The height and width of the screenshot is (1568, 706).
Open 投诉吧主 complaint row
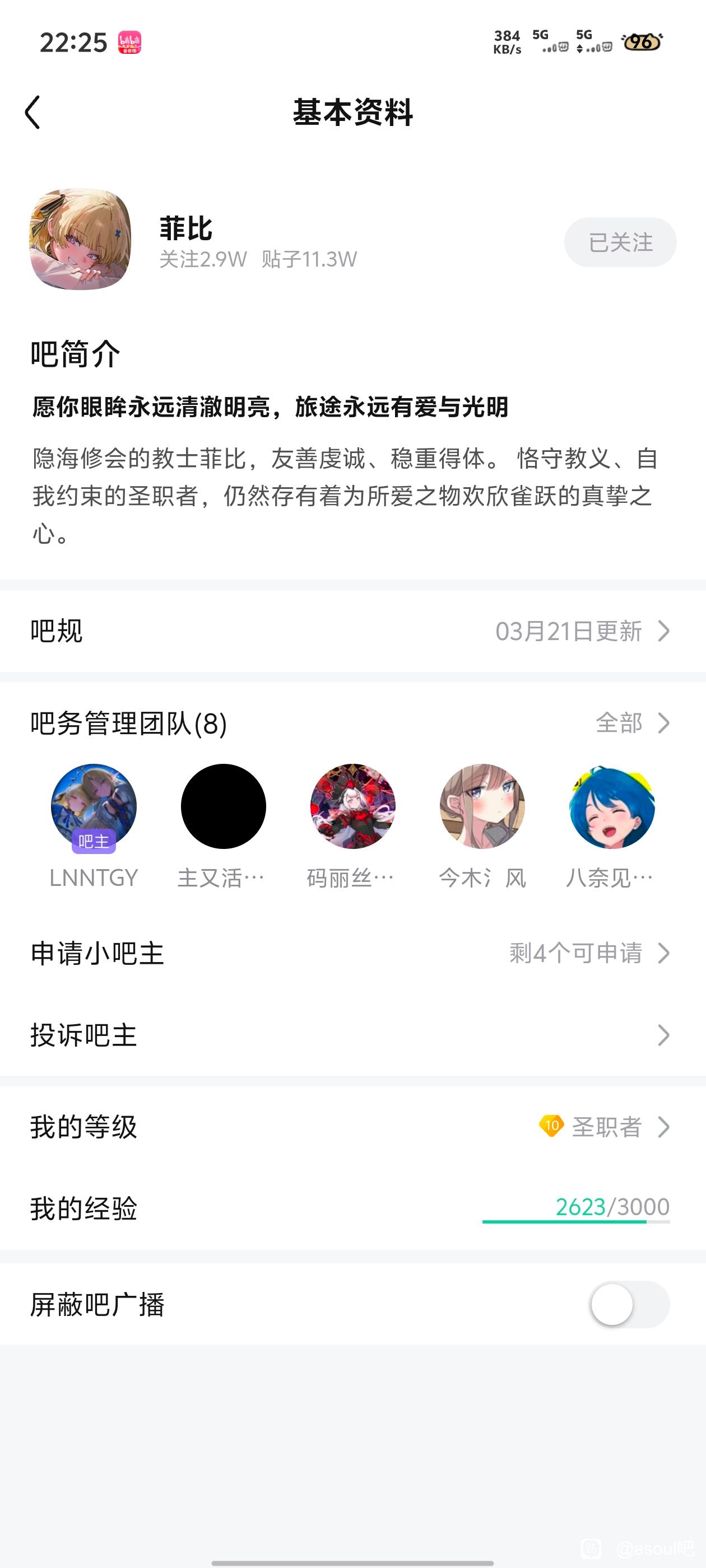coord(352,1035)
